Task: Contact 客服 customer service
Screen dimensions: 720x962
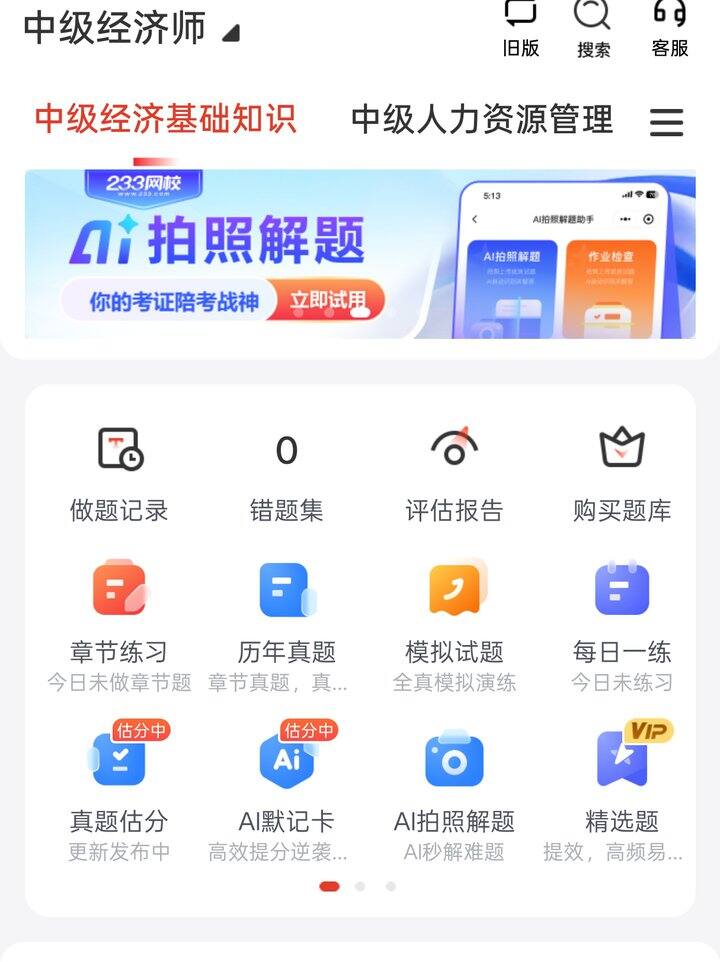Action: point(669,28)
